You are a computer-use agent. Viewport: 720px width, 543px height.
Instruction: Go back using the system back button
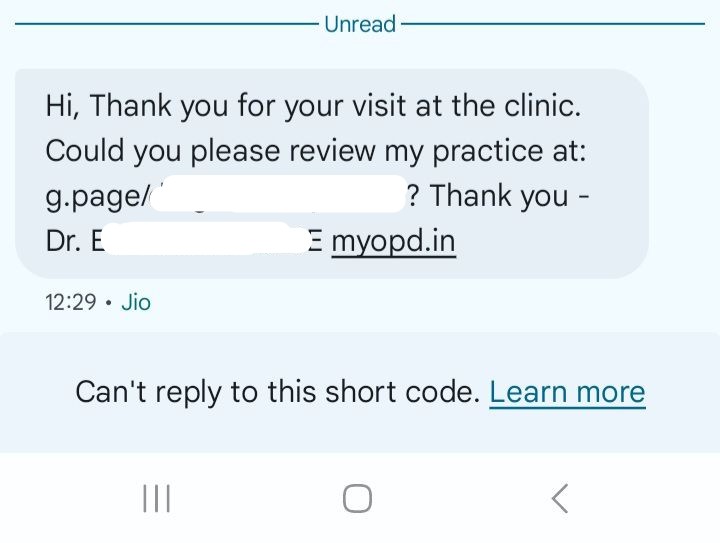click(560, 498)
